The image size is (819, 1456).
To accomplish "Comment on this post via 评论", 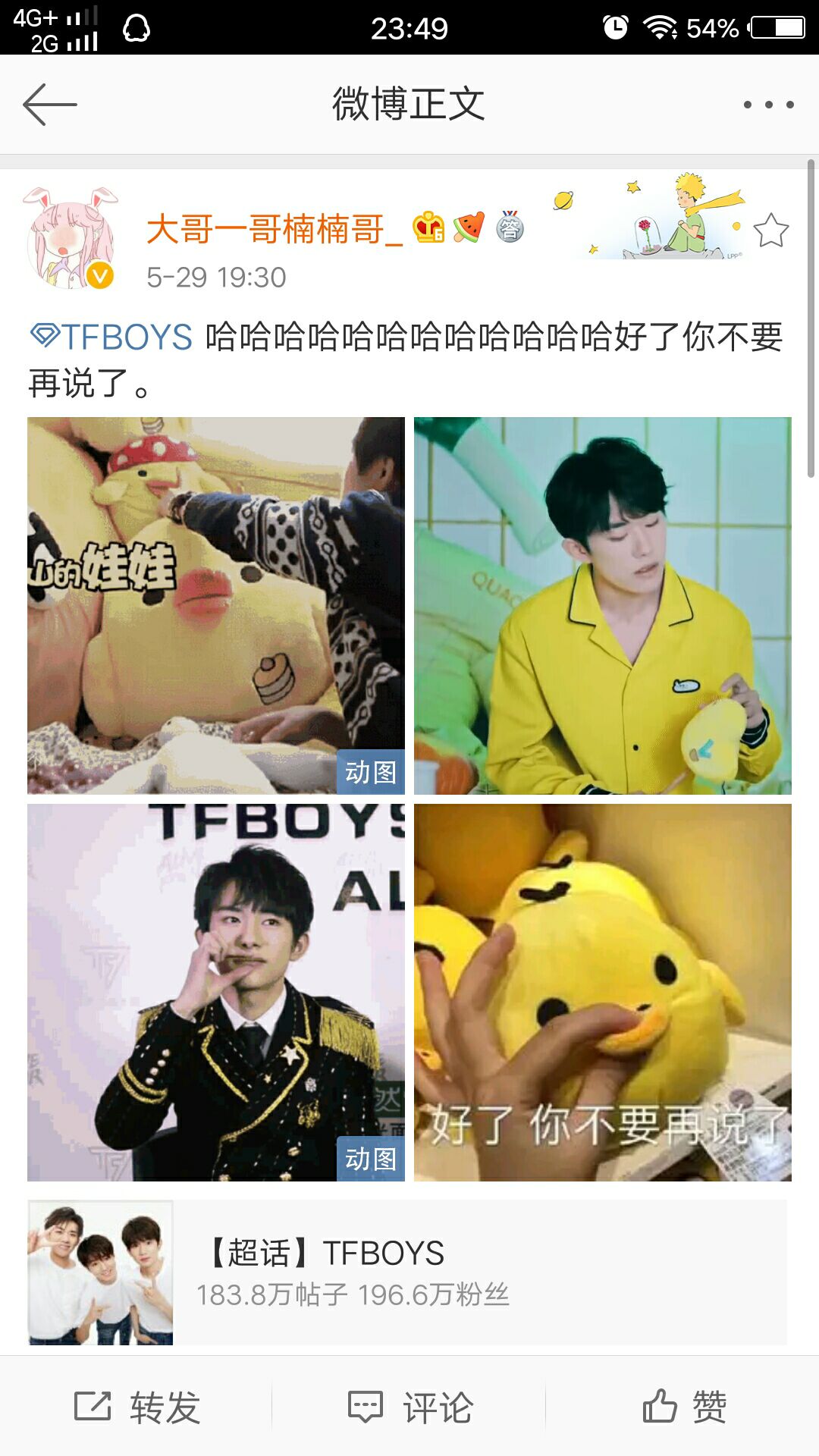I will [x=409, y=1407].
